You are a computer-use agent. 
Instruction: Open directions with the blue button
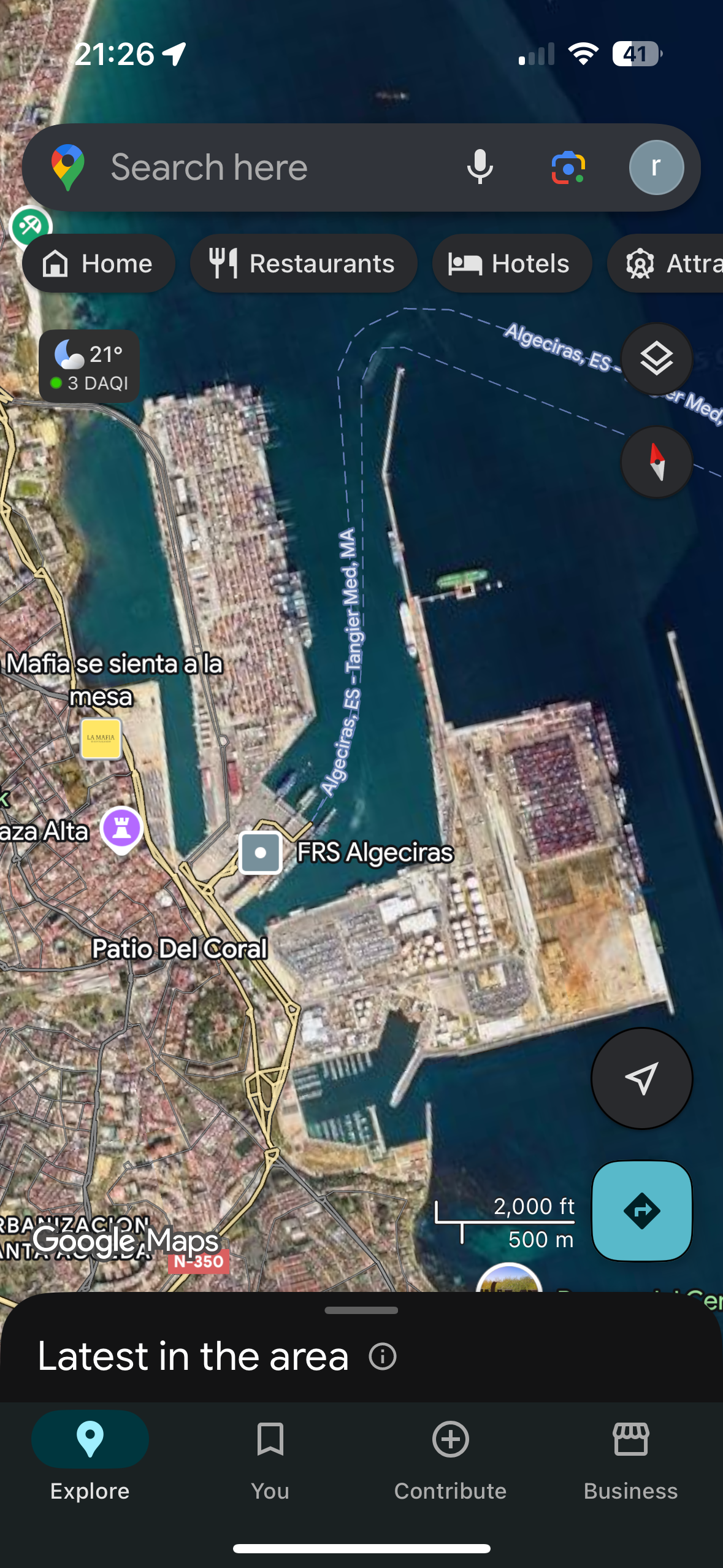pyautogui.click(x=642, y=1211)
